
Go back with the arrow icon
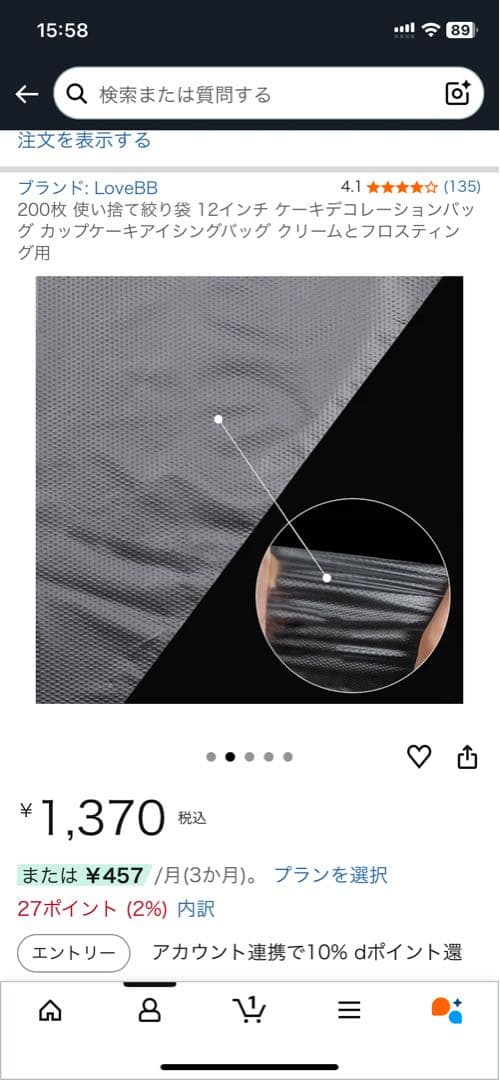point(26,94)
